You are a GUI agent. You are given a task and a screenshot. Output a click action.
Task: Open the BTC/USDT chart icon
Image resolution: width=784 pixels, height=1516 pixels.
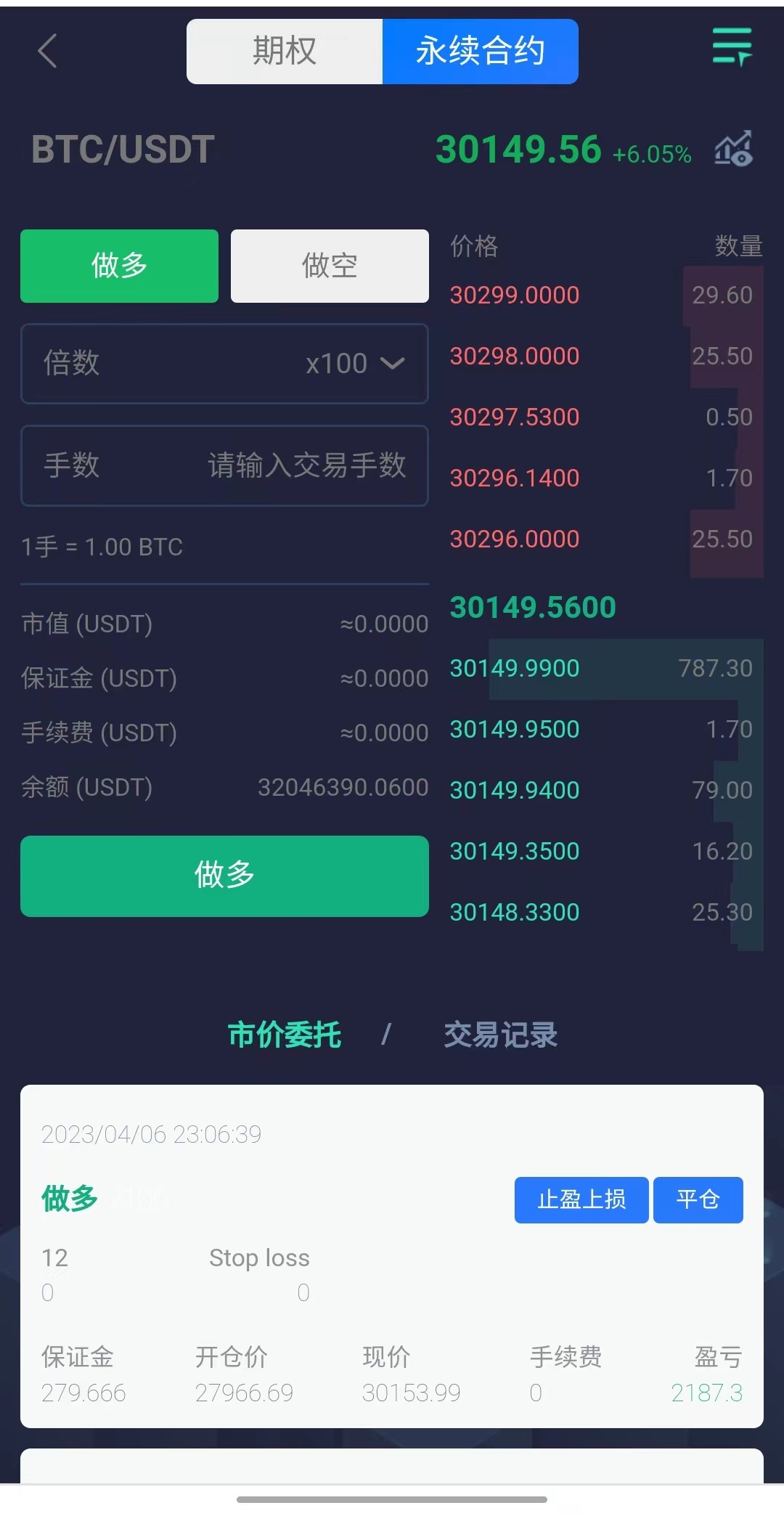733,149
